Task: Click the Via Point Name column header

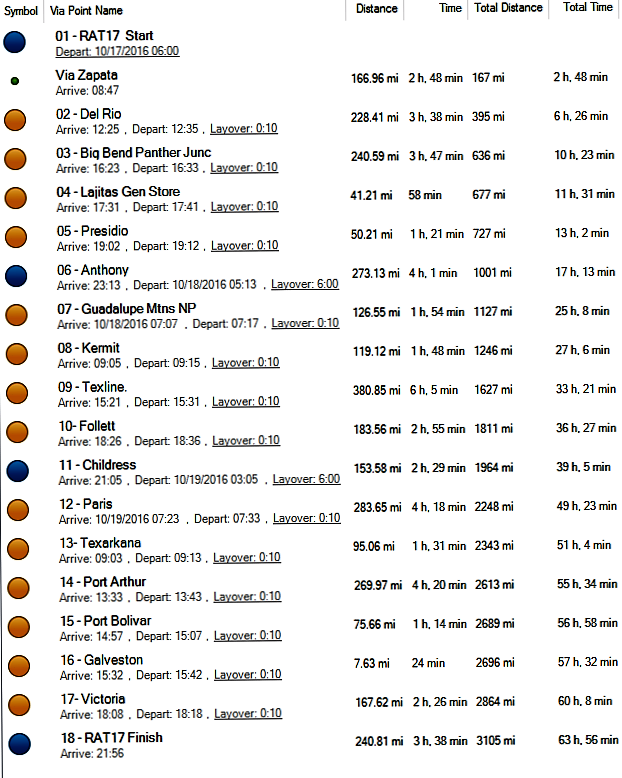Action: click(x=86, y=10)
